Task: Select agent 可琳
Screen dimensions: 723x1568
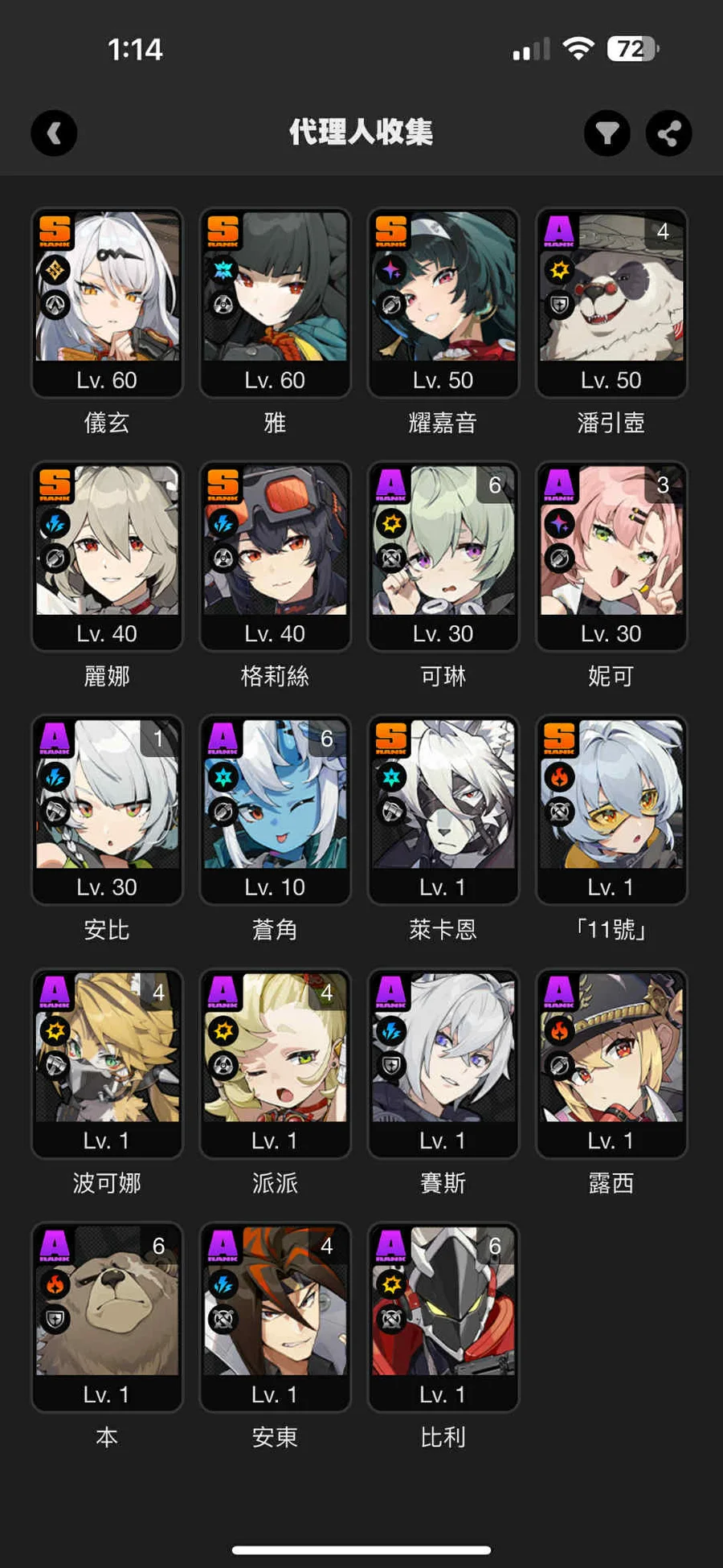Action: tap(443, 555)
